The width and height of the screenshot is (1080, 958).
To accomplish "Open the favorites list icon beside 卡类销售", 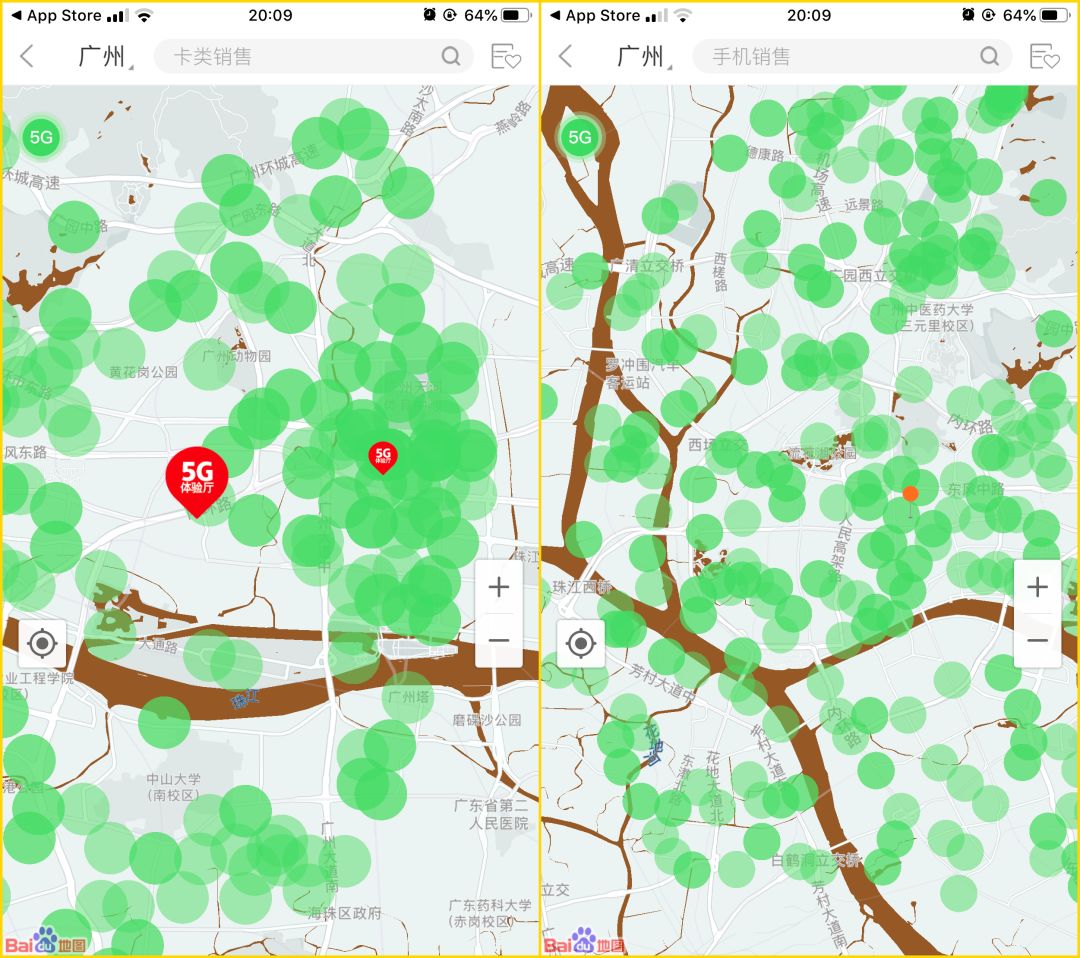I will (506, 57).
